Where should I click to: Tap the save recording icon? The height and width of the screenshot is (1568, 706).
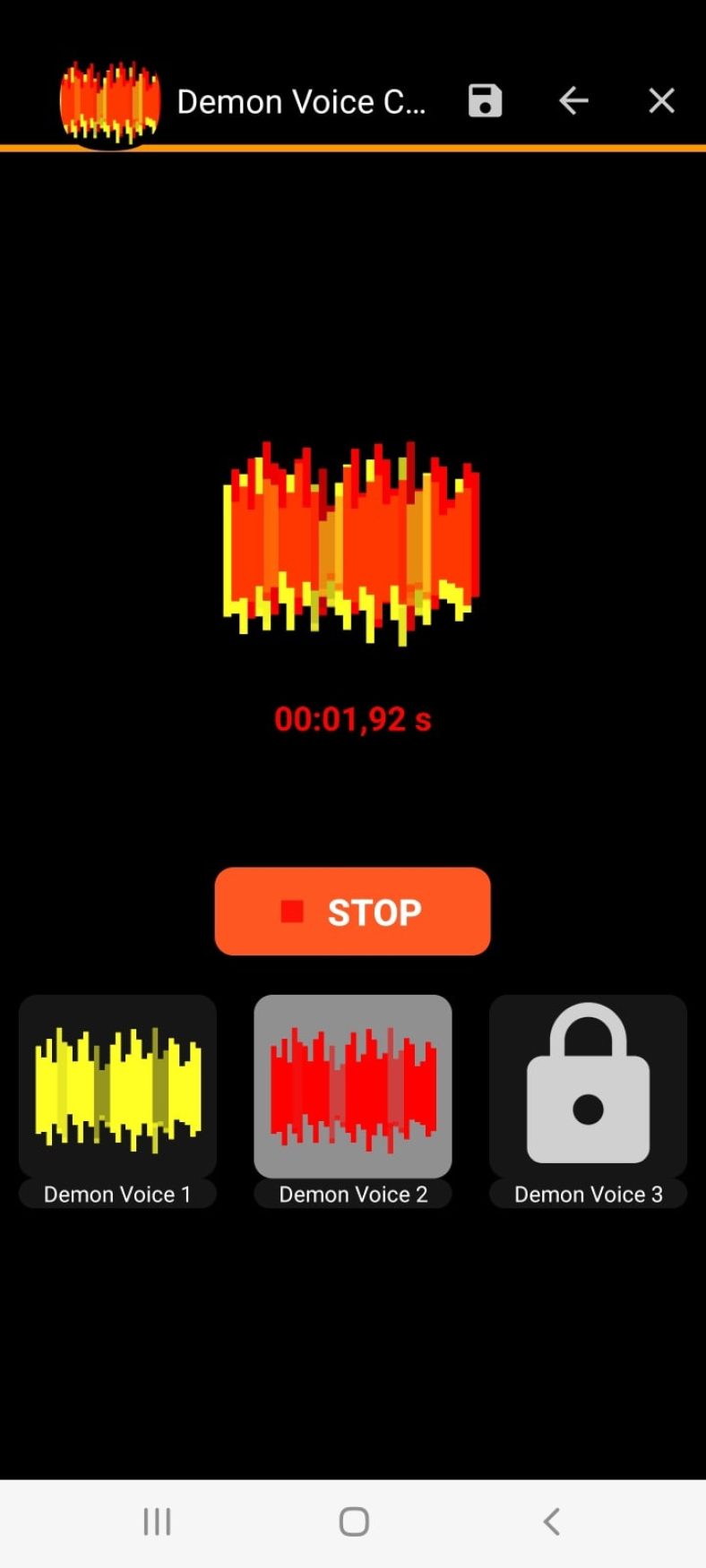pos(485,101)
